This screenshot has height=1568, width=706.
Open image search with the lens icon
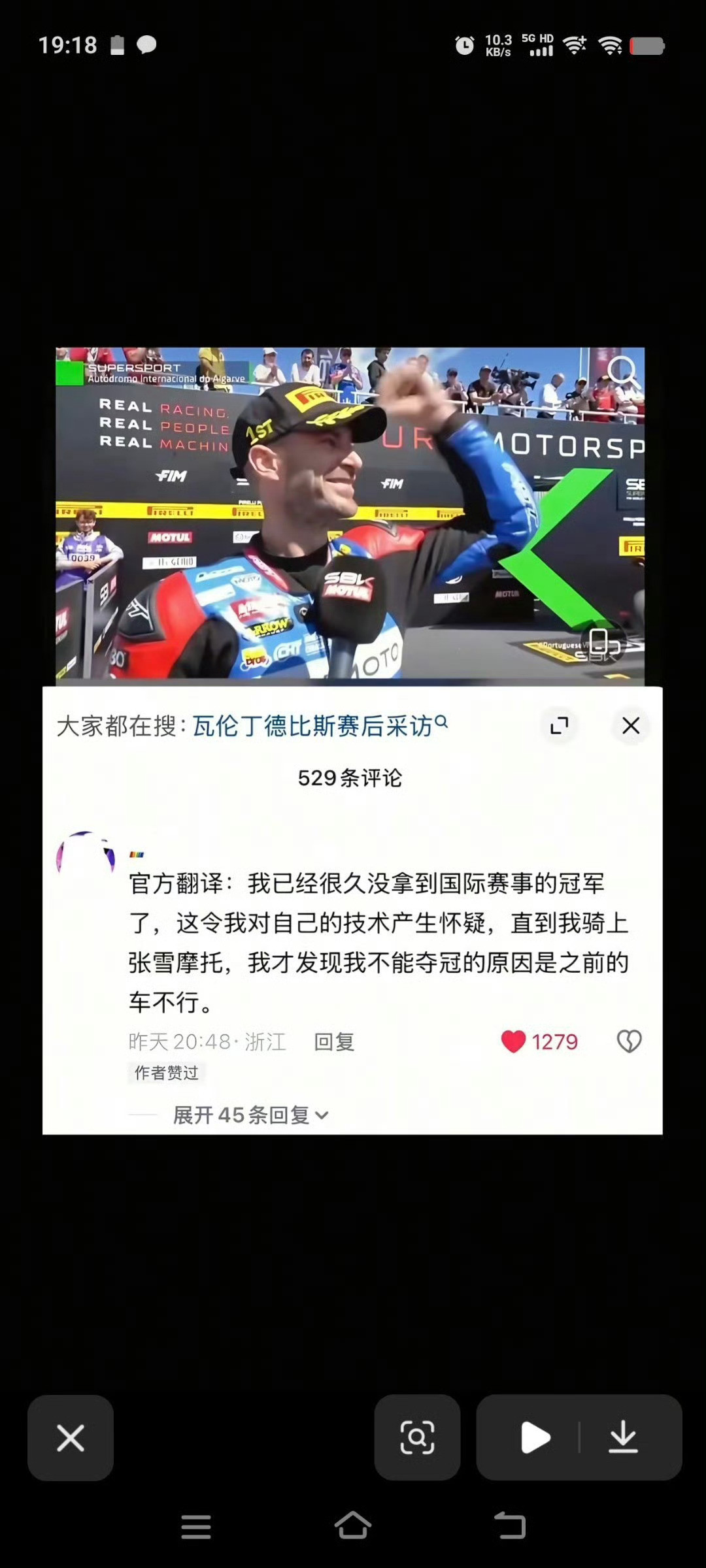click(418, 1439)
